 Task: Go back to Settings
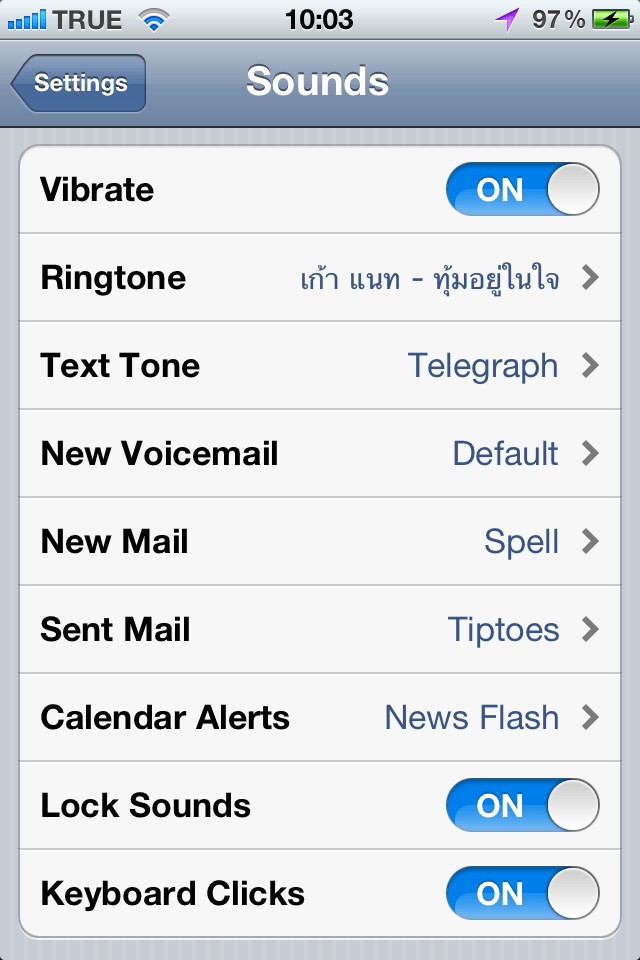tap(78, 83)
